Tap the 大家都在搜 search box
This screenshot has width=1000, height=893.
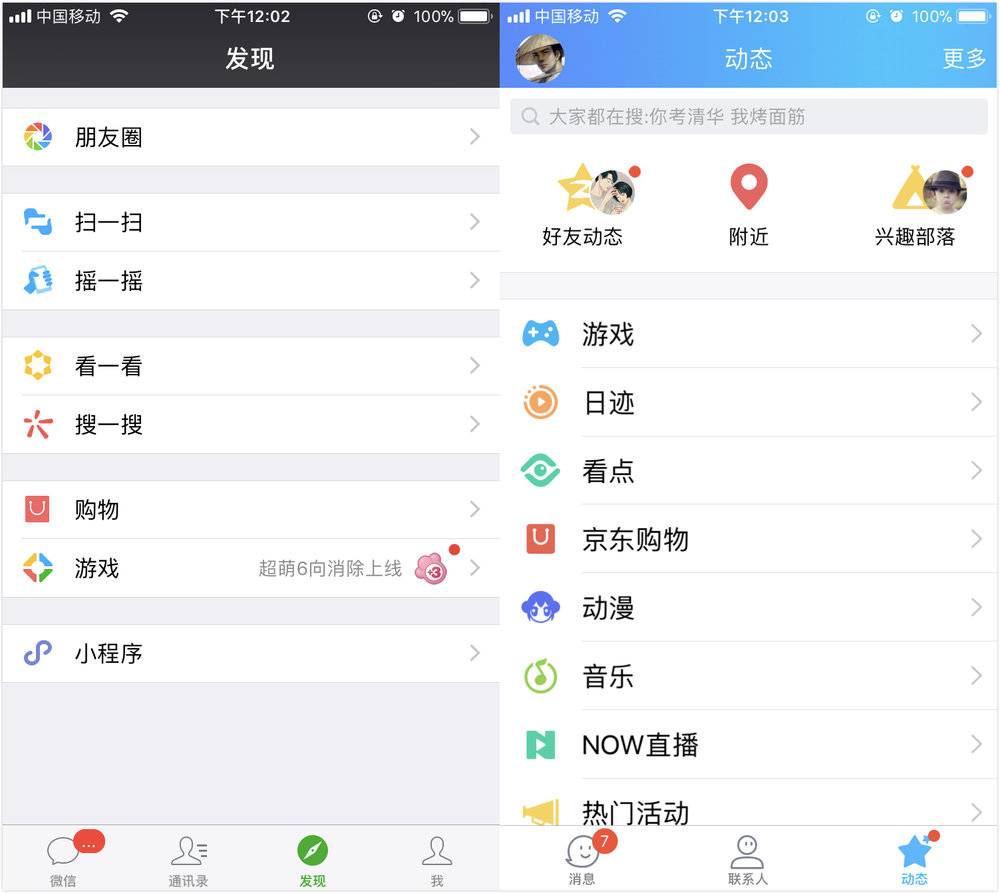point(748,117)
